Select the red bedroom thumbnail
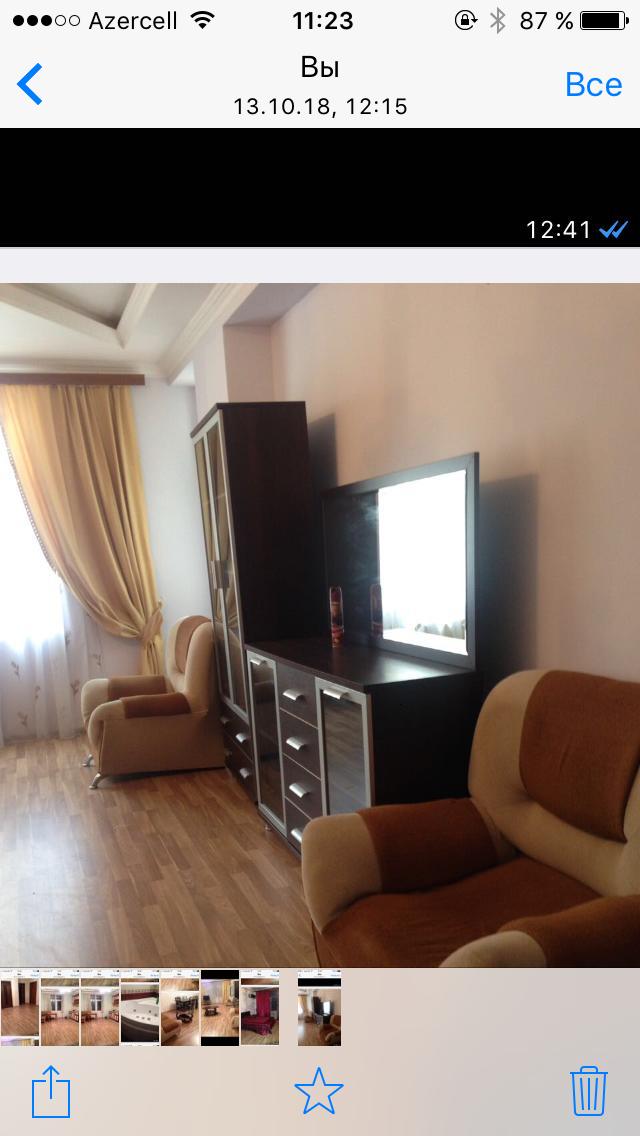The height and width of the screenshot is (1136, 640). tap(259, 1007)
